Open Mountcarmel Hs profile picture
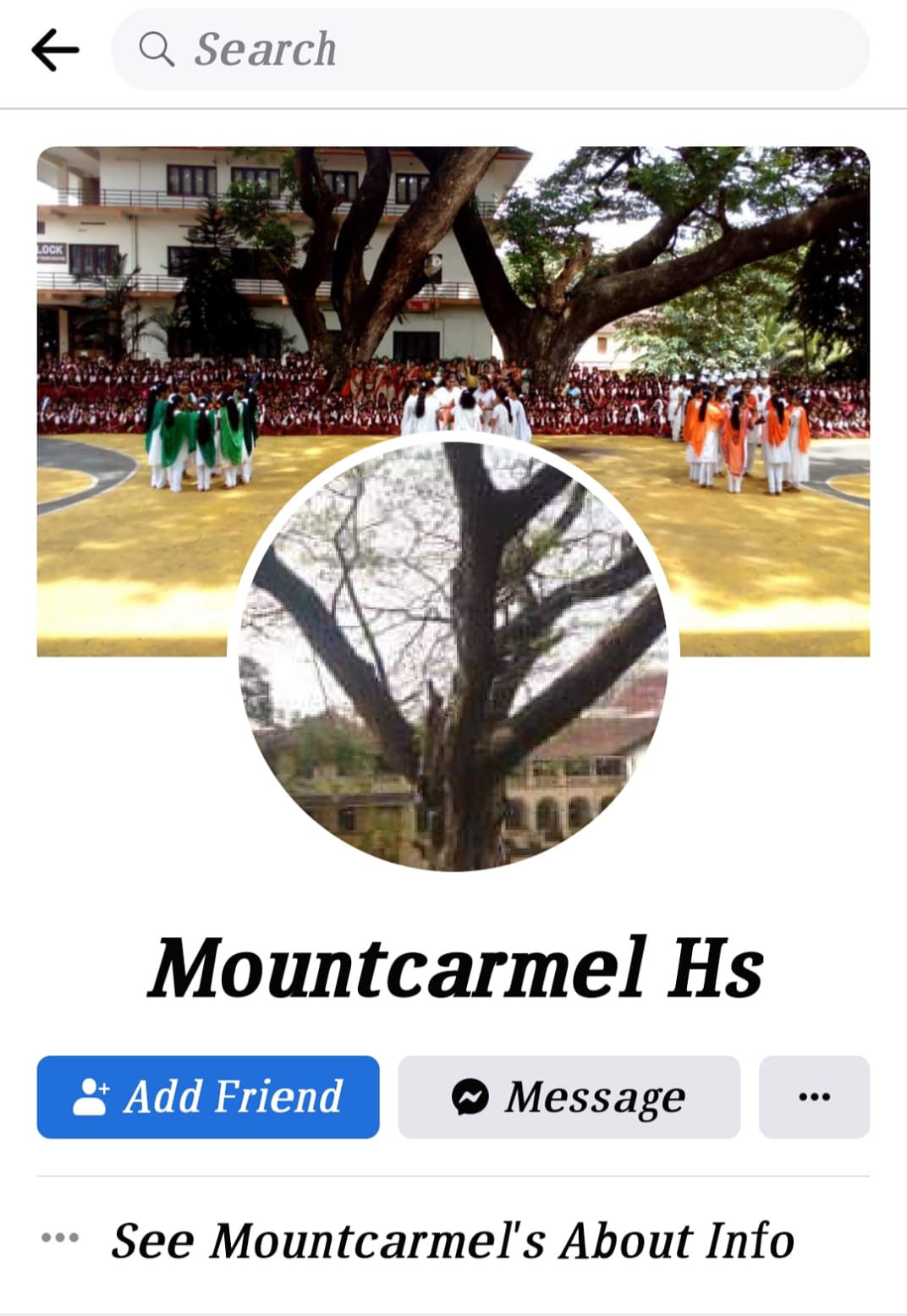The image size is (907, 1316). pos(453,655)
